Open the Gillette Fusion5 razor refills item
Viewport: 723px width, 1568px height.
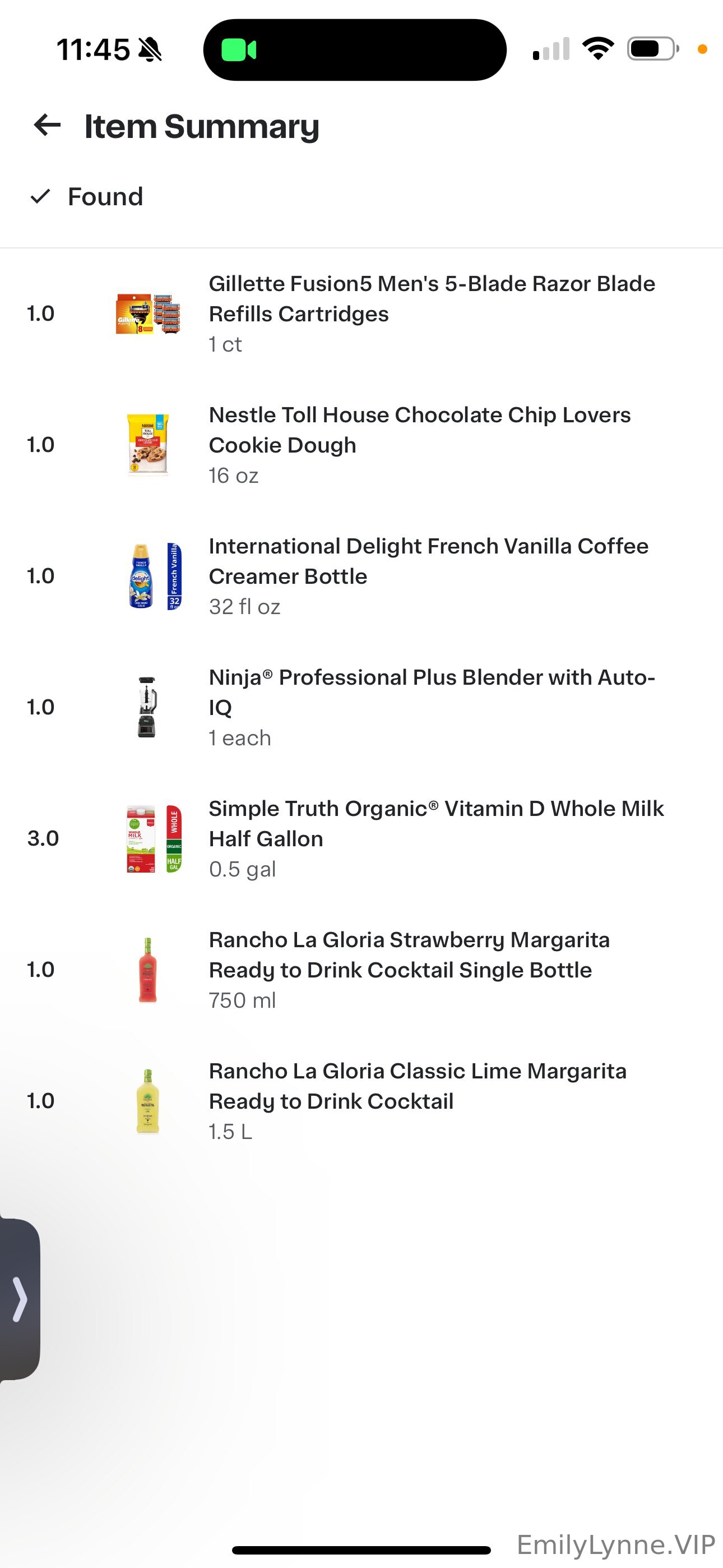pyautogui.click(x=431, y=299)
